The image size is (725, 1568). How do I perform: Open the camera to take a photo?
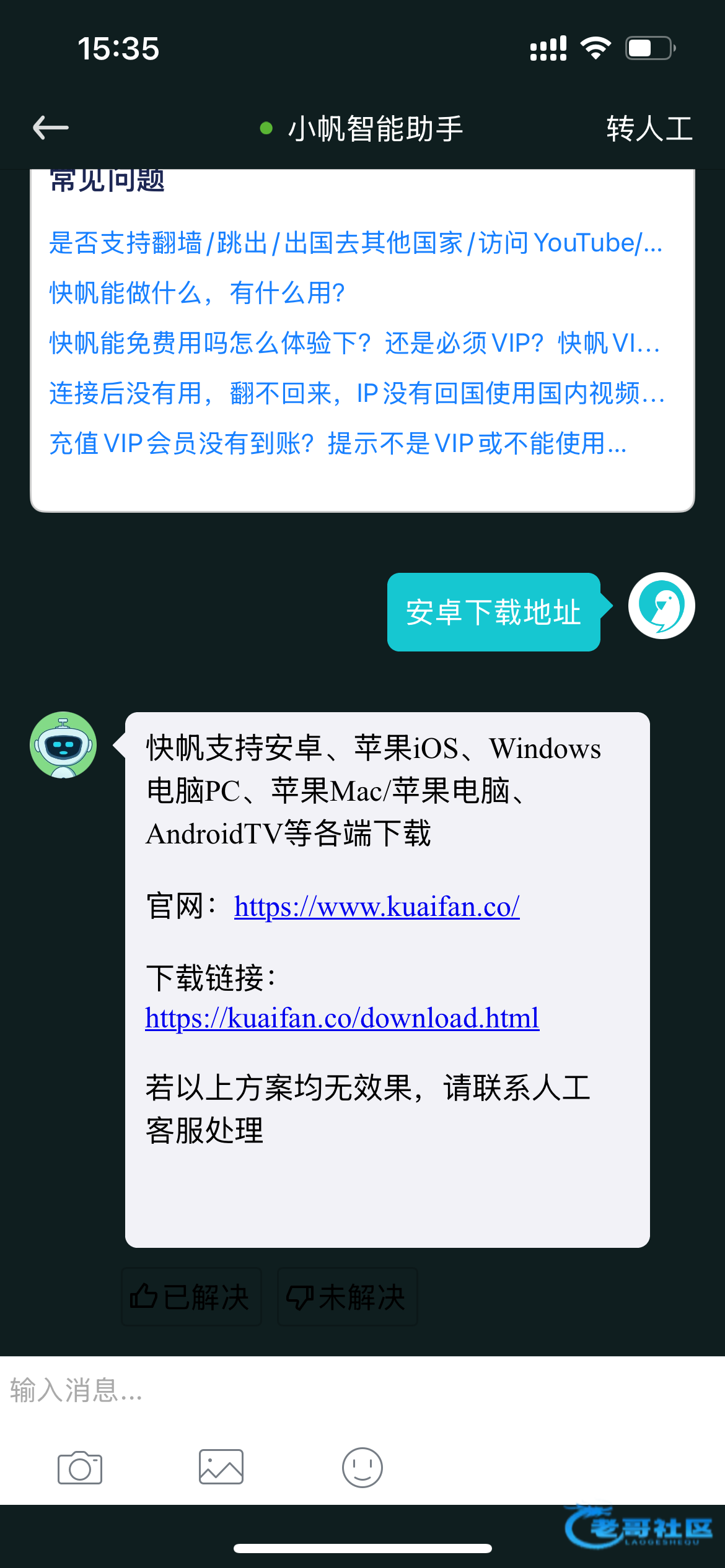80,1468
